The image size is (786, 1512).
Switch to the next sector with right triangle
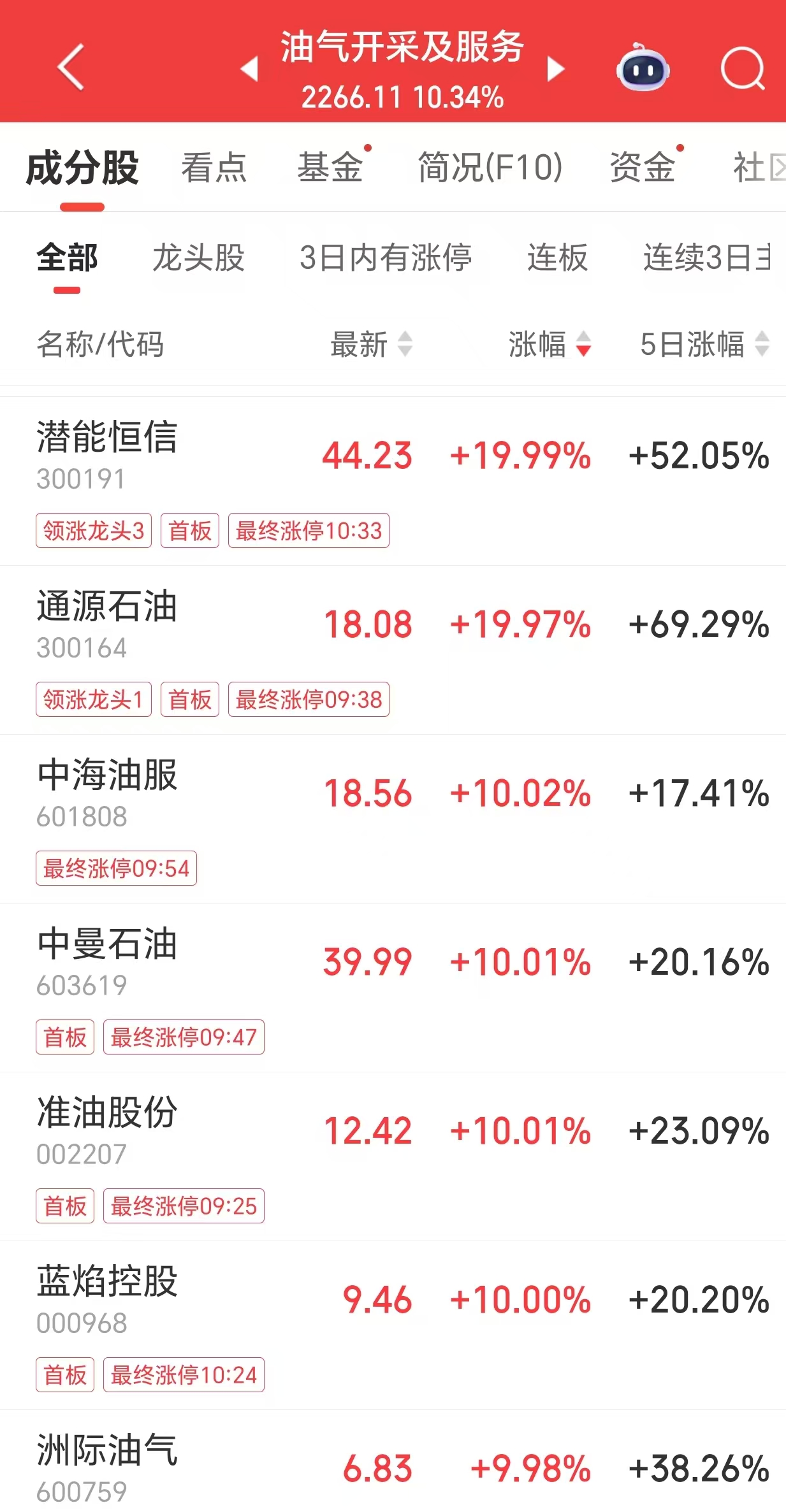pyautogui.click(x=556, y=69)
